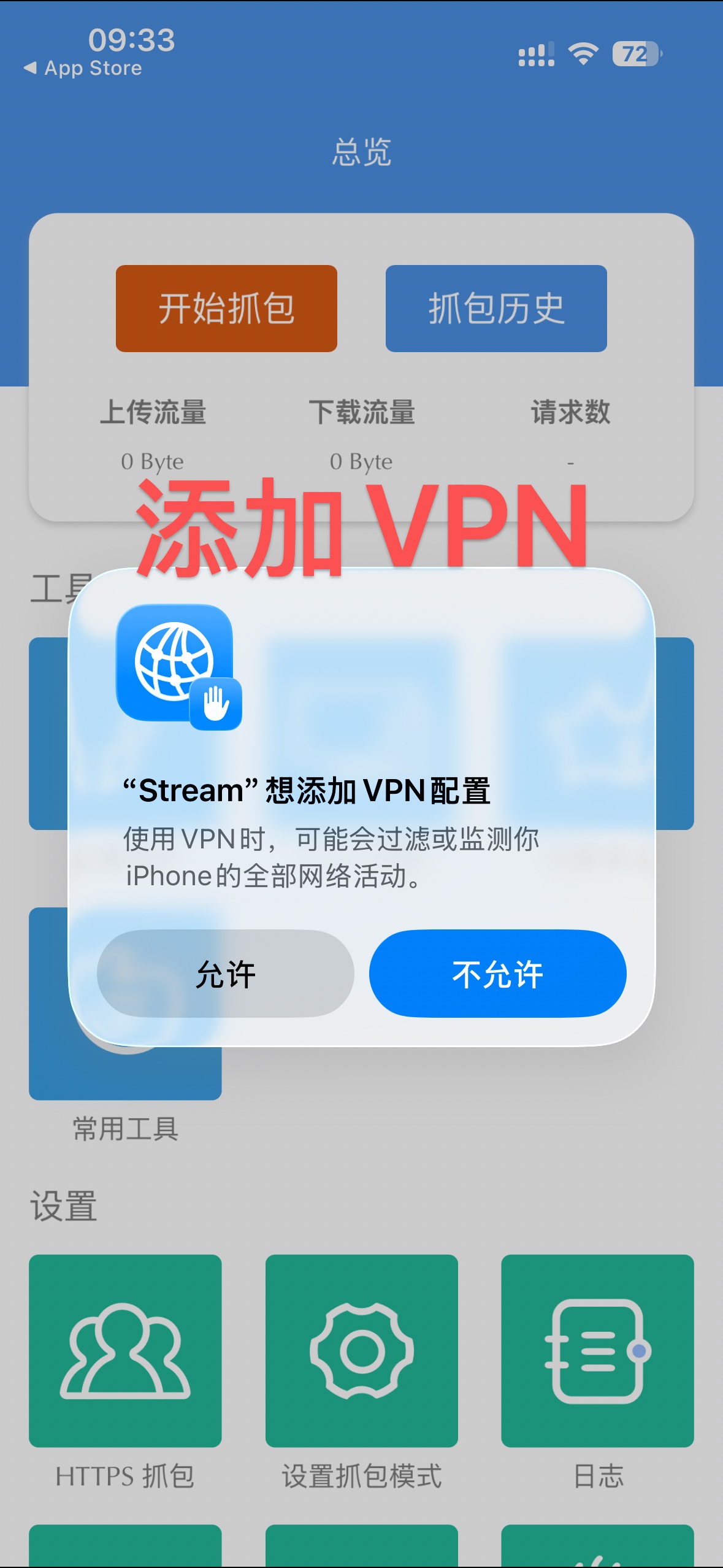Tap 不允许 to deny VPN configuration
Screen dimensions: 723x1568
pyautogui.click(x=497, y=974)
